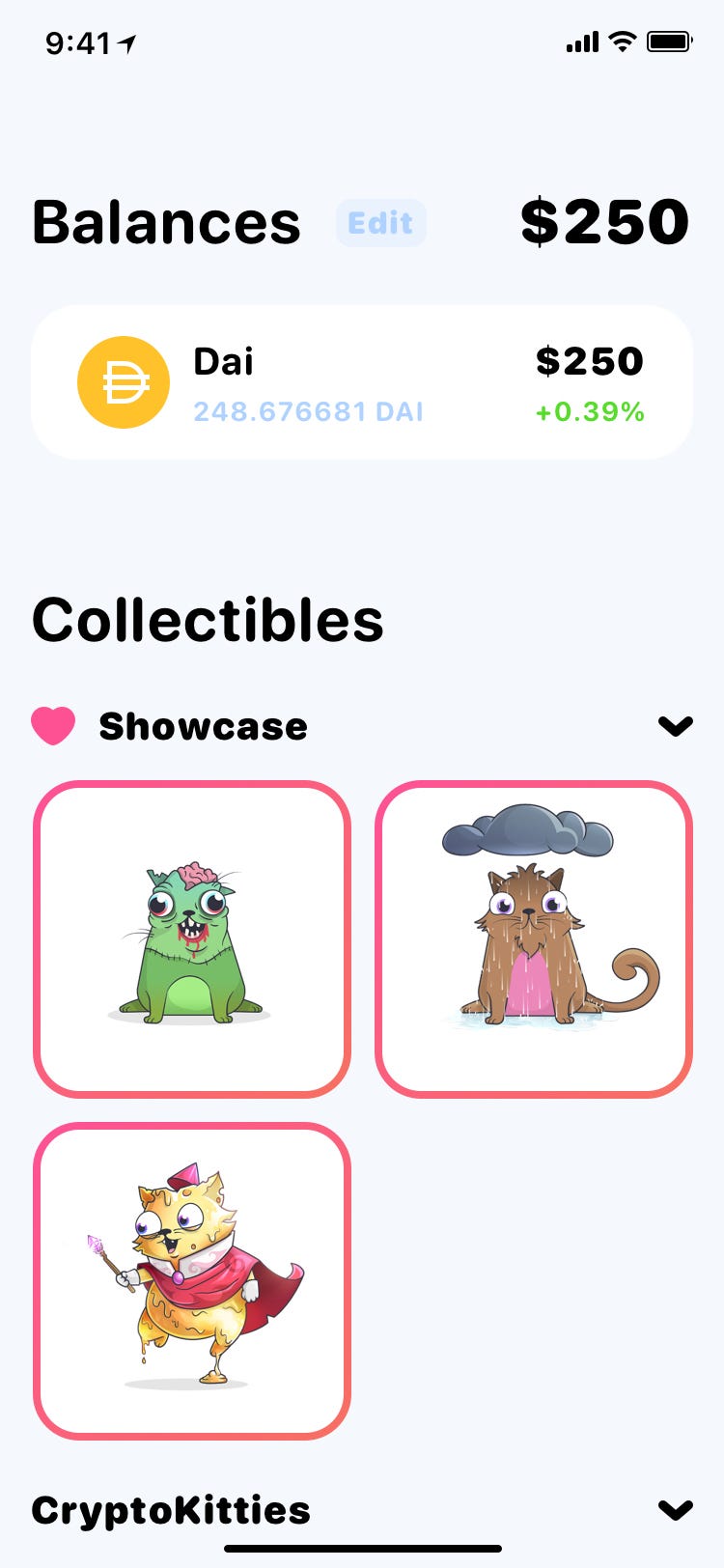The image size is (724, 1568).
Task: Expand the CryptoKitties section
Action: (x=675, y=1509)
